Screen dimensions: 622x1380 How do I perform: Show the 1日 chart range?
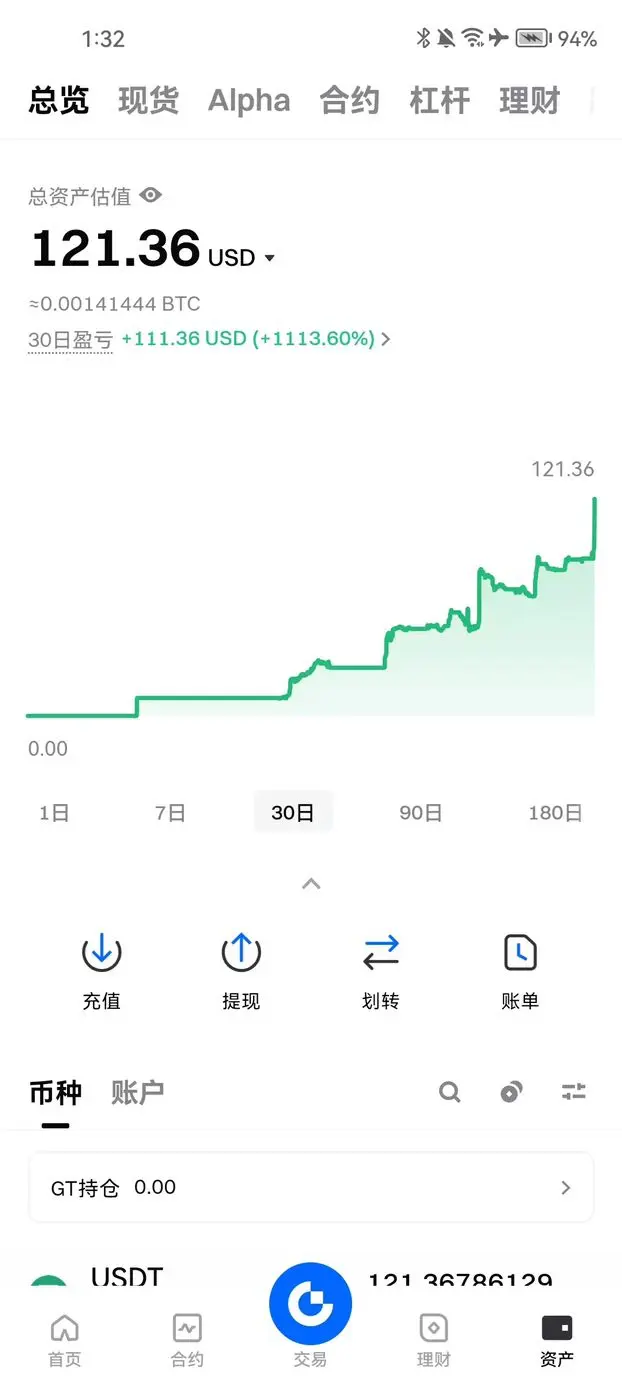click(54, 813)
